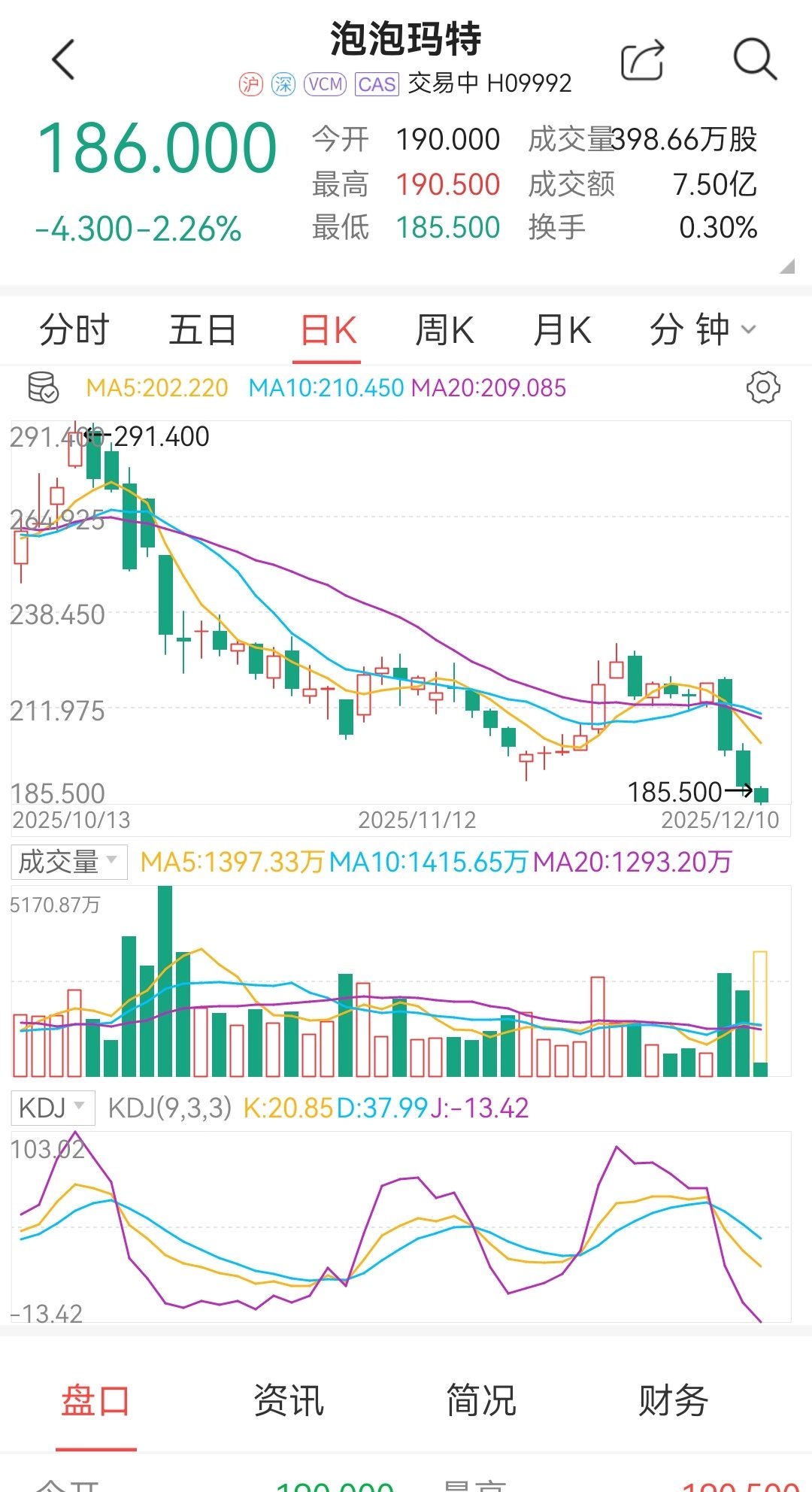812x1492 pixels.
Task: Open the 成交量 indicator dropdown
Action: (x=68, y=862)
